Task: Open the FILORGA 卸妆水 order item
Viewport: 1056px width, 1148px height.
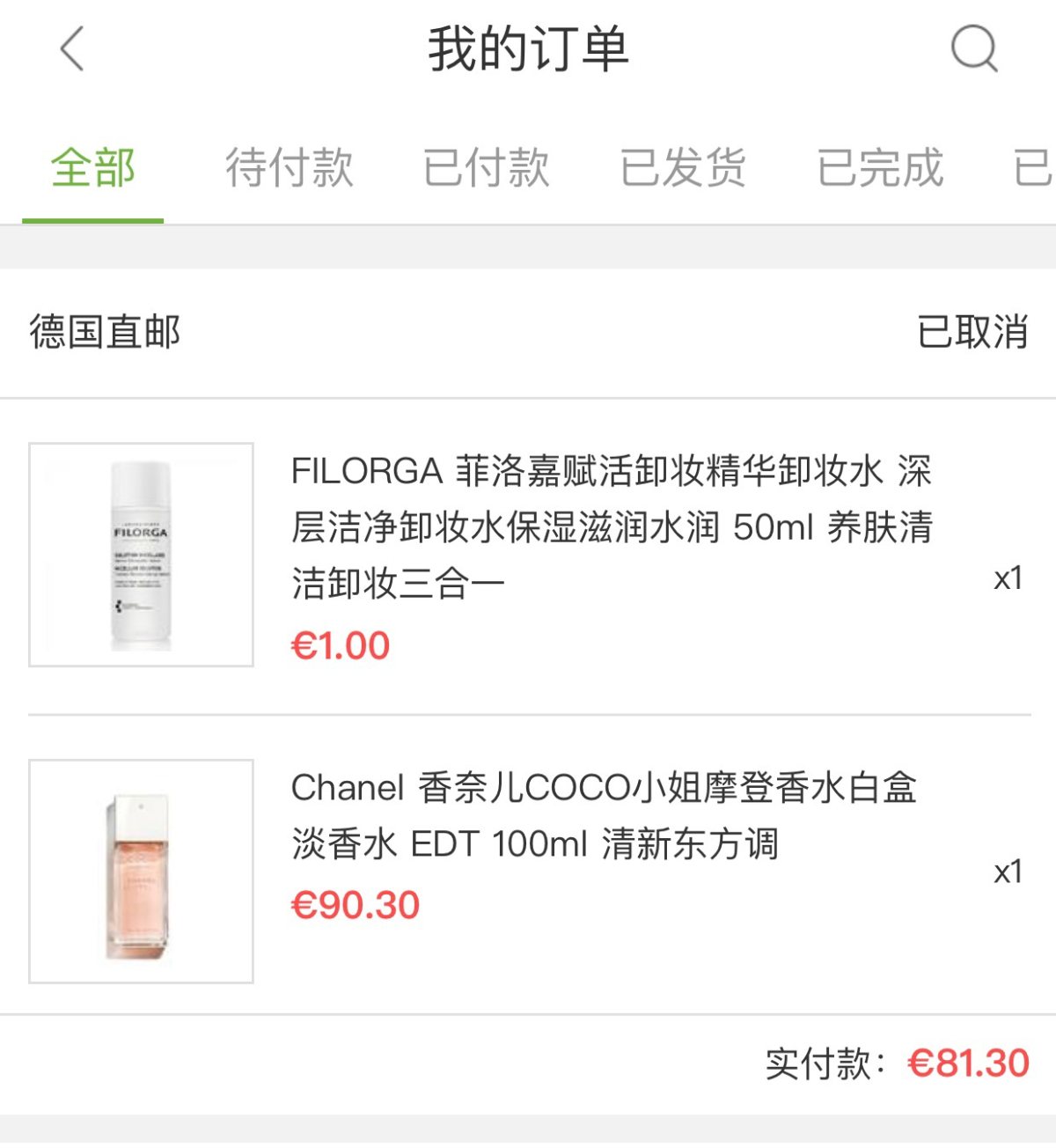Action: point(611,527)
